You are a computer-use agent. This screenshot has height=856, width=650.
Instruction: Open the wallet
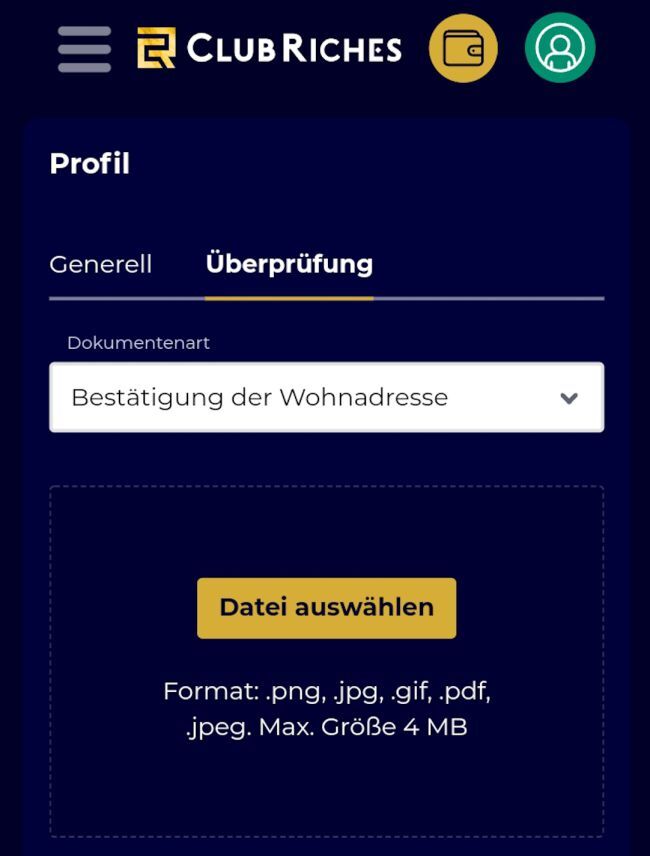[x=463, y=49]
